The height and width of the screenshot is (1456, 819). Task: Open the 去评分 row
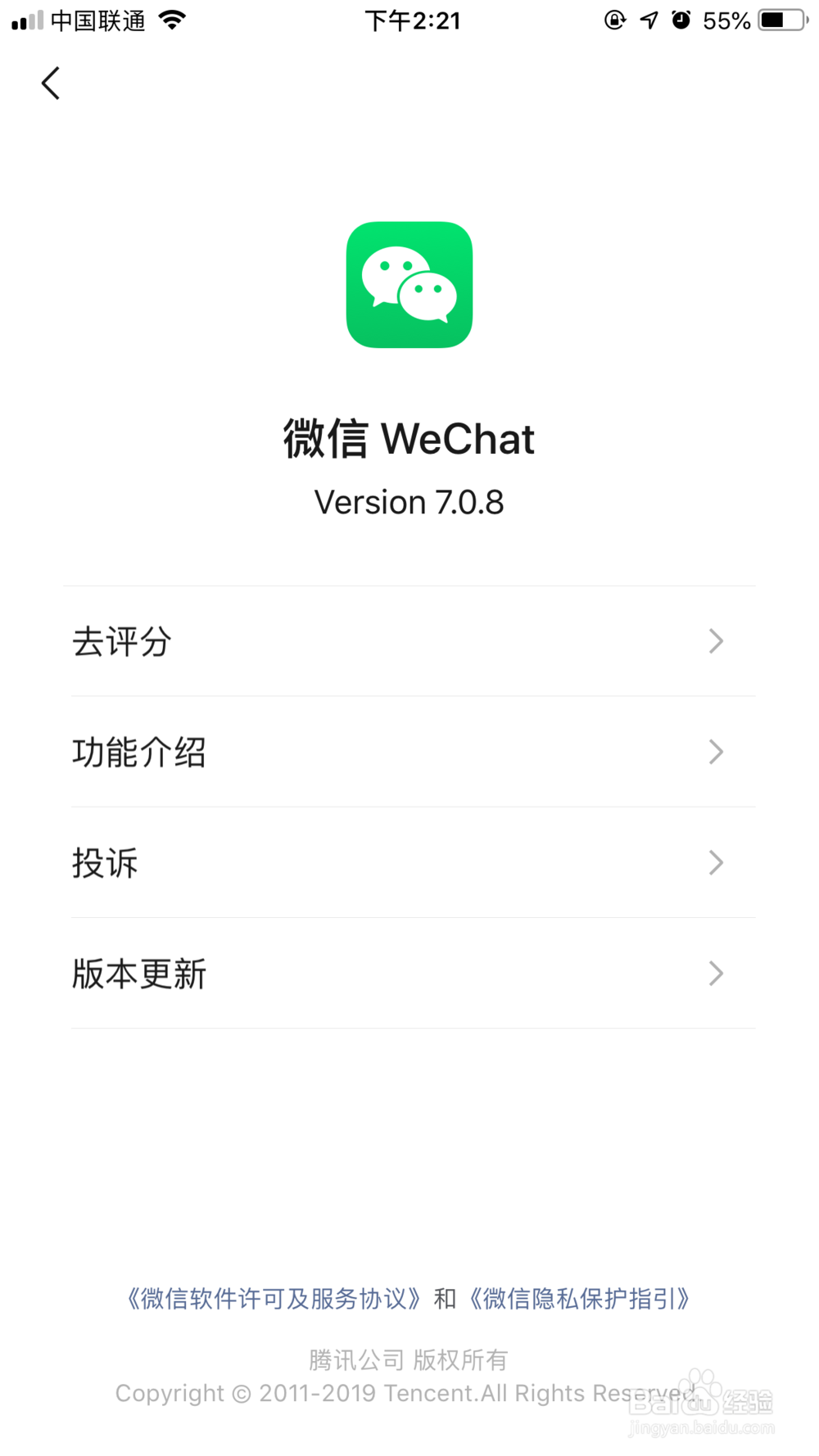409,641
